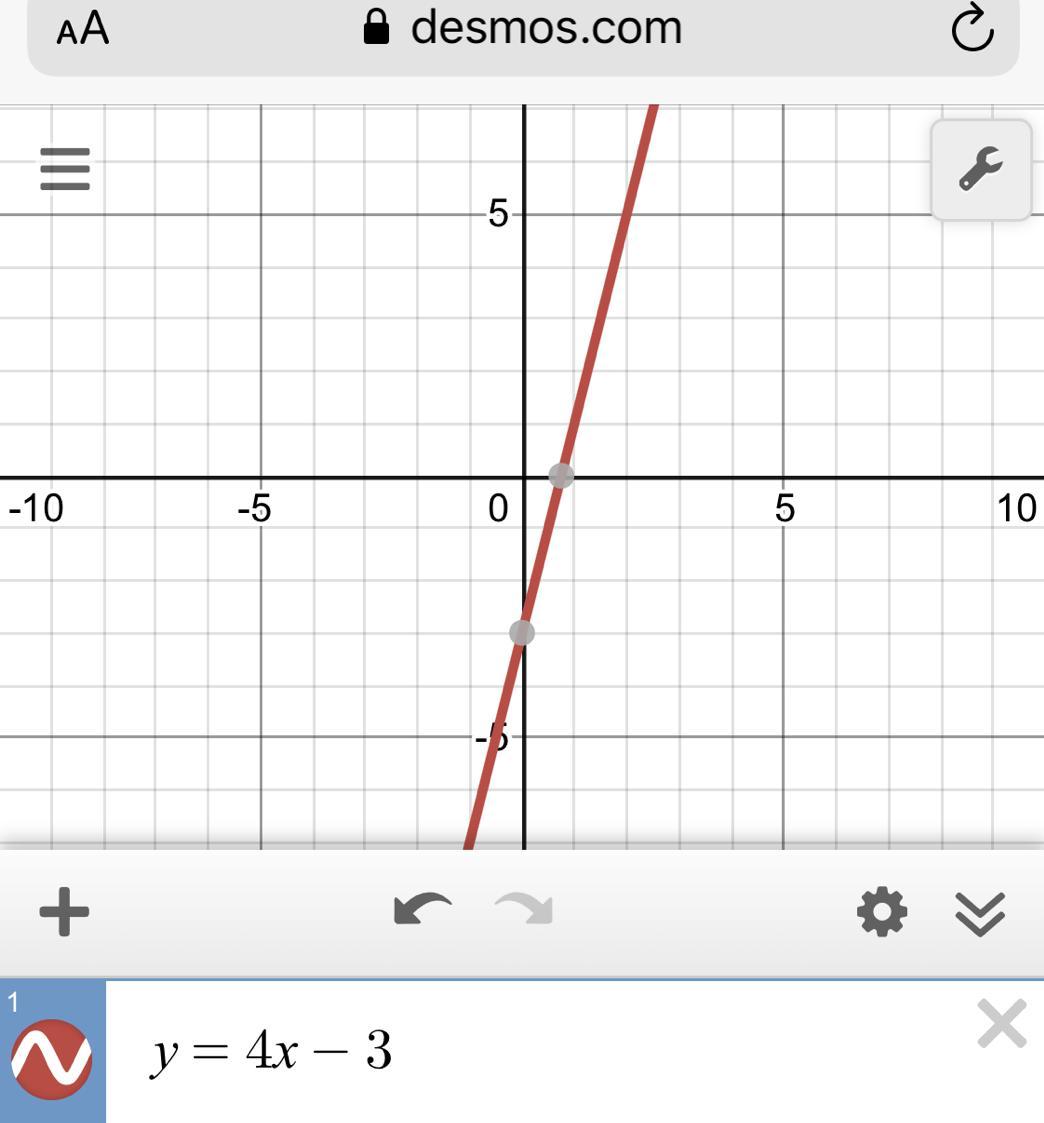Open expression list settings gear
The image size is (1044, 1123).
882,912
